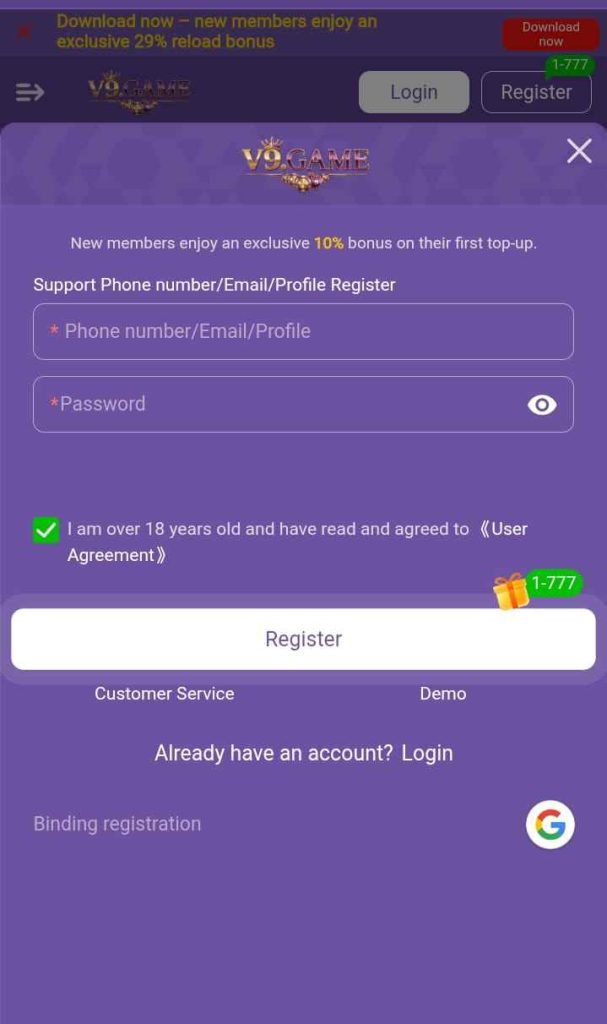
Task: Go to Login from account prompt
Action: point(427,753)
